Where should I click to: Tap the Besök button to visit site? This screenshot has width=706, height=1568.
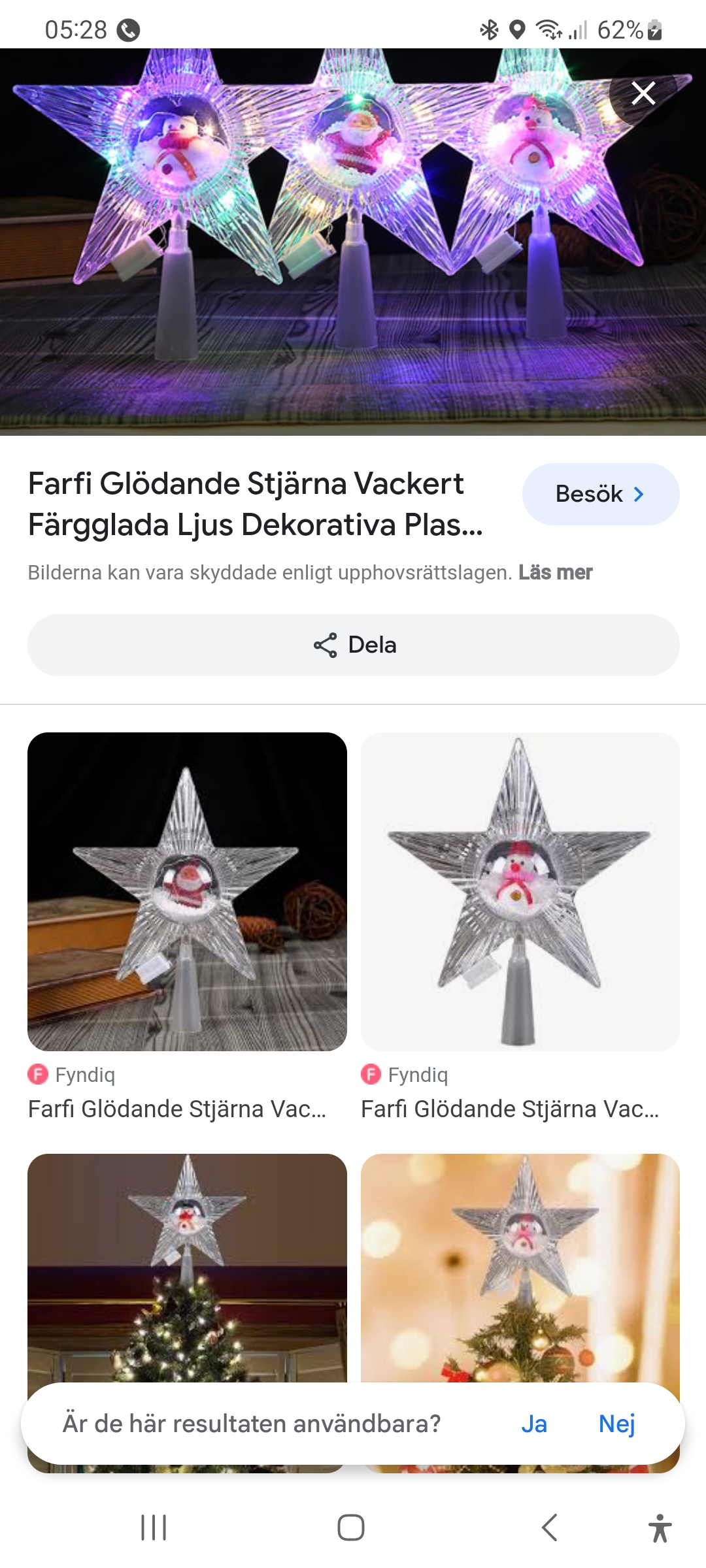pyautogui.click(x=600, y=494)
